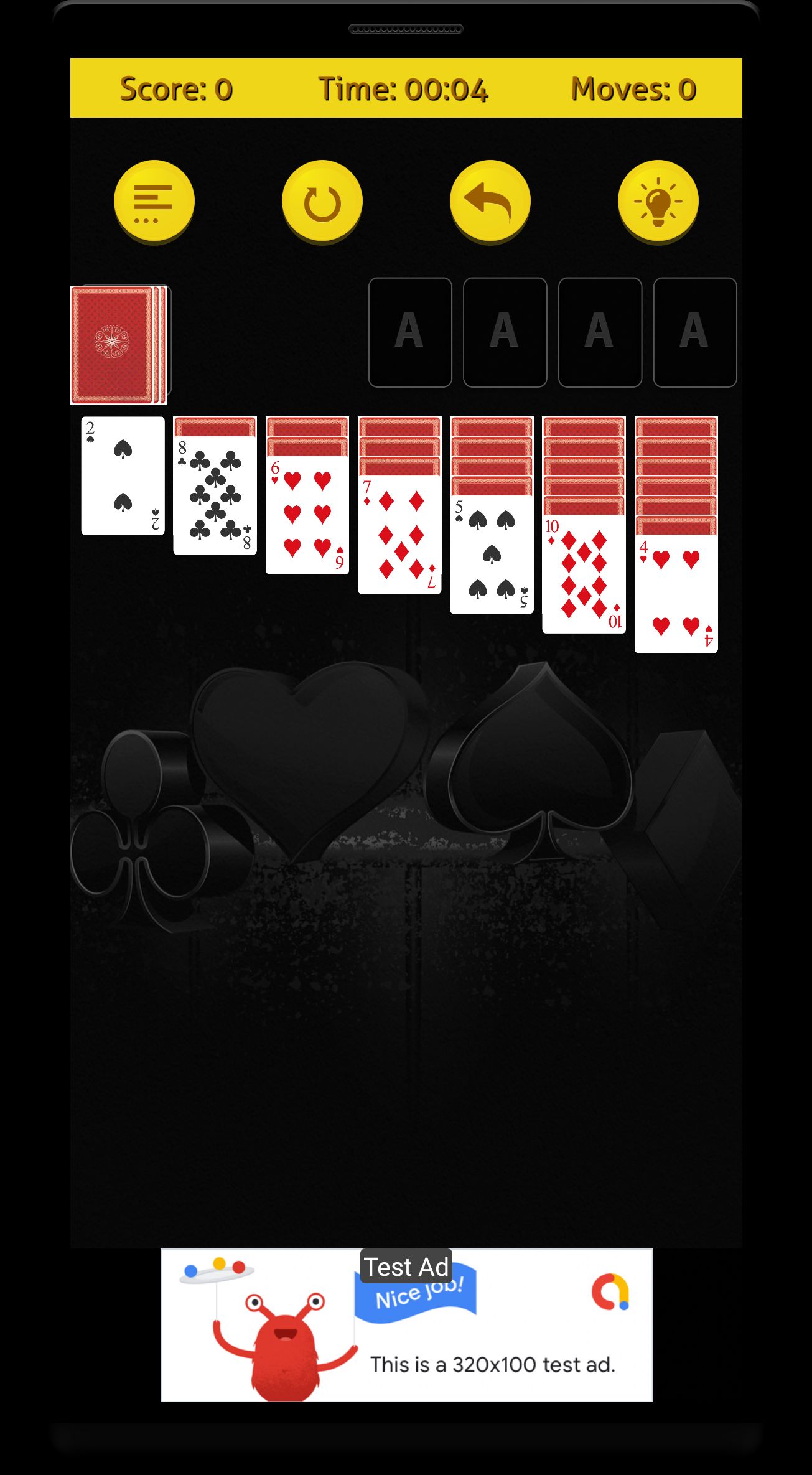Open the game menu button
The height and width of the screenshot is (1475, 812).
pyautogui.click(x=154, y=202)
